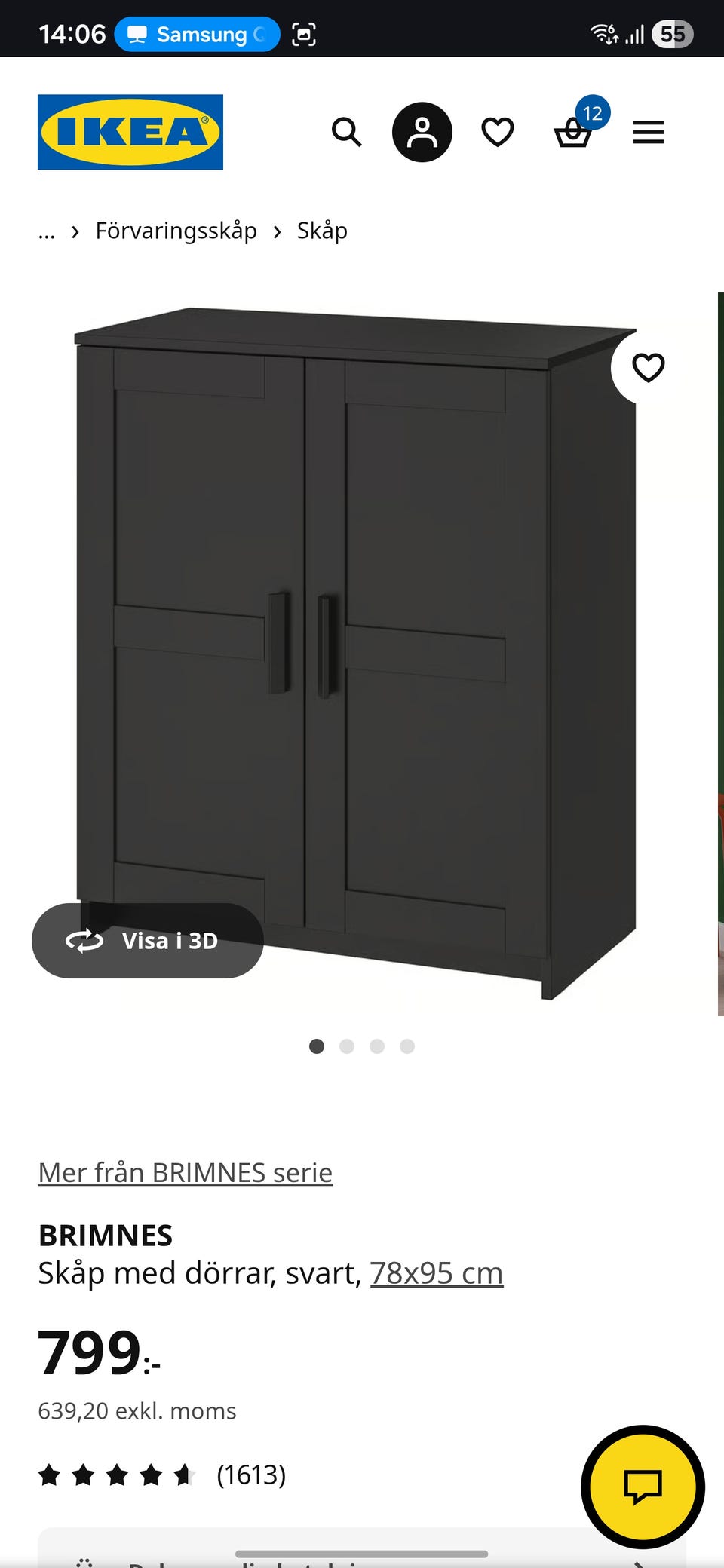Tap Visa i 3D button
The image size is (724, 1568).
(x=148, y=941)
